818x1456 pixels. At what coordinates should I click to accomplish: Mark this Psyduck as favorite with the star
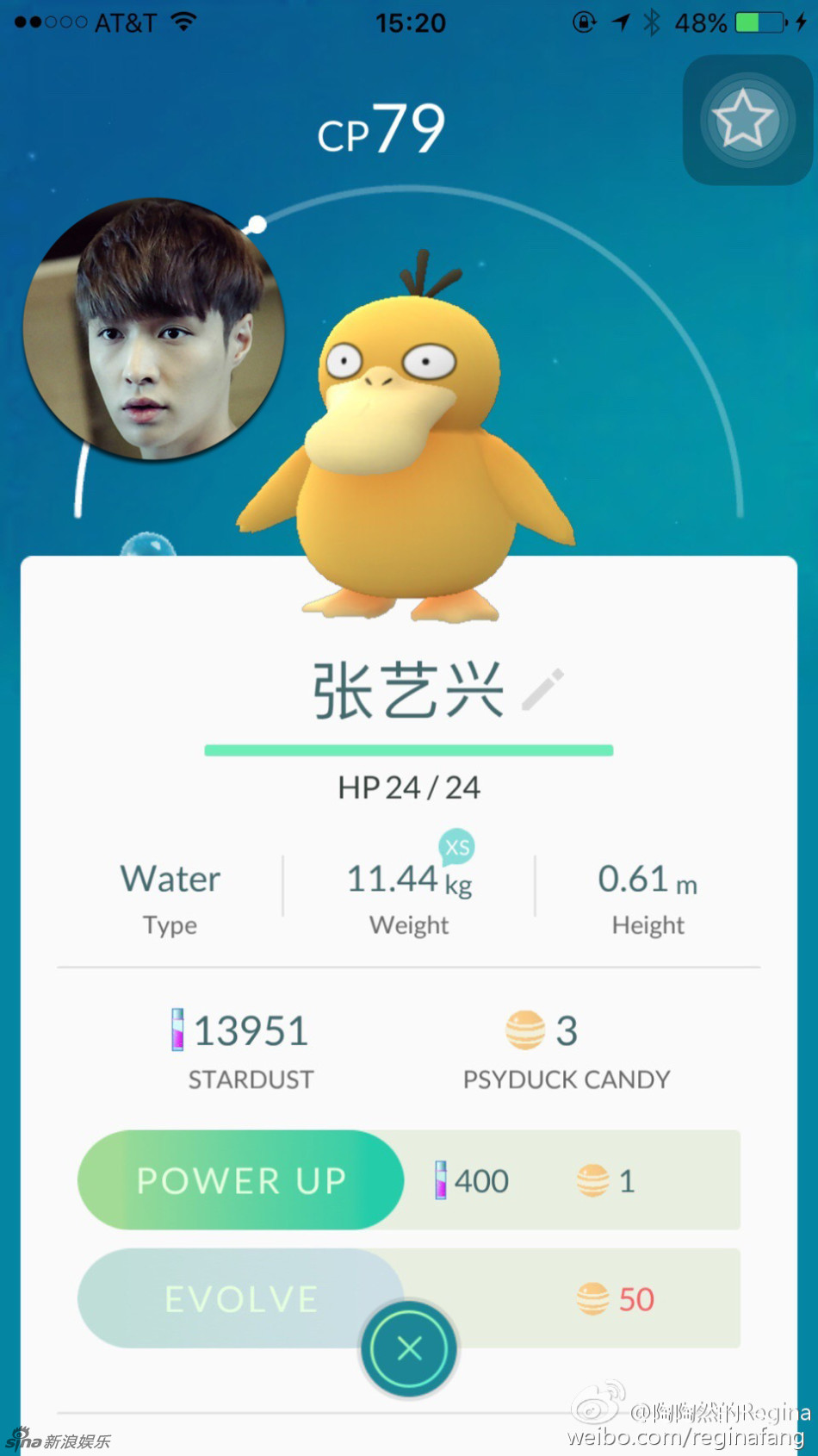point(746,120)
